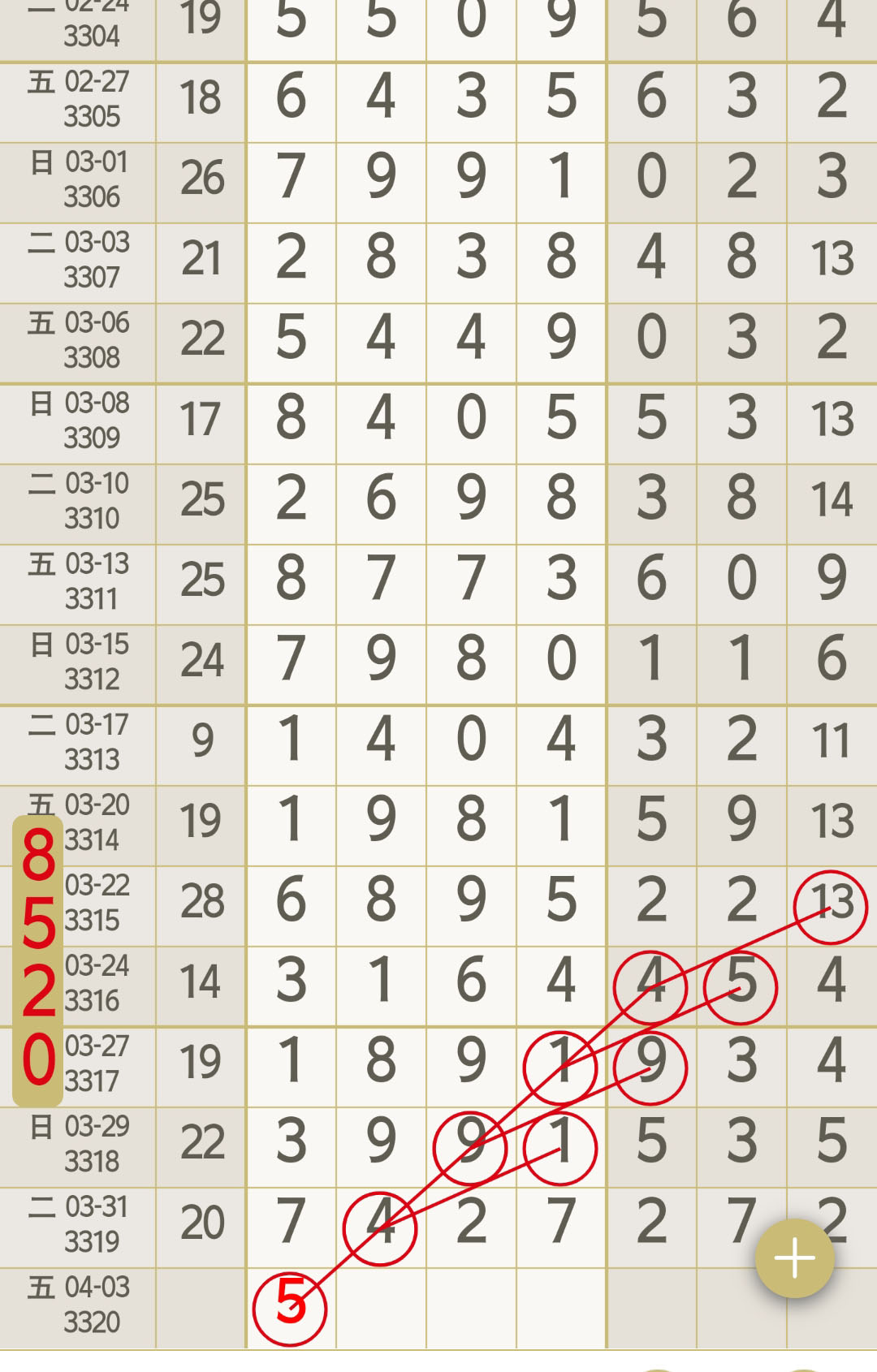Tap the plus floating action button
This screenshot has height=1372, width=877.
click(x=794, y=1258)
